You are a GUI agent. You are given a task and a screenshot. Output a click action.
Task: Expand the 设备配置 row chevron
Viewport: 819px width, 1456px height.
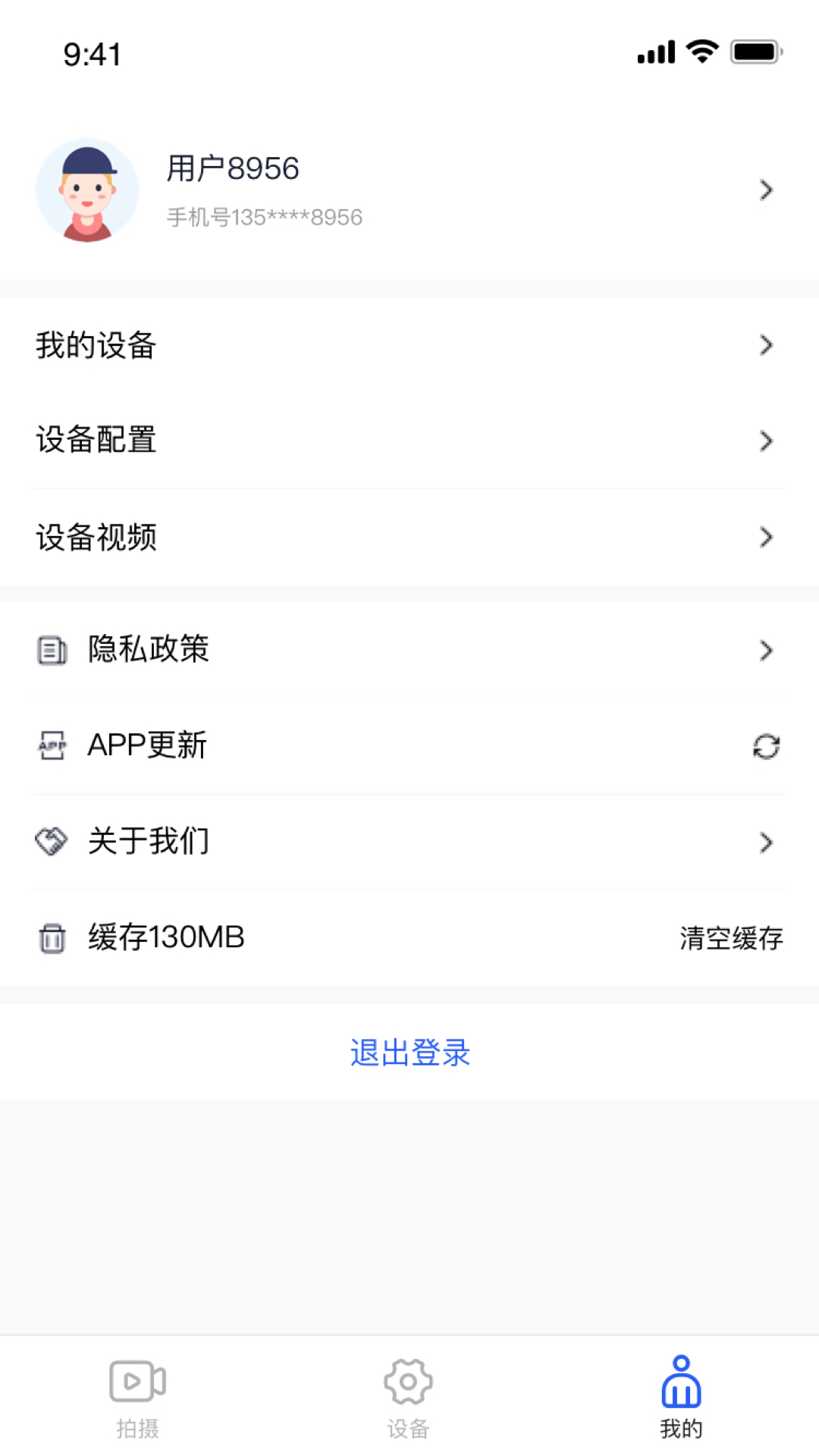766,441
